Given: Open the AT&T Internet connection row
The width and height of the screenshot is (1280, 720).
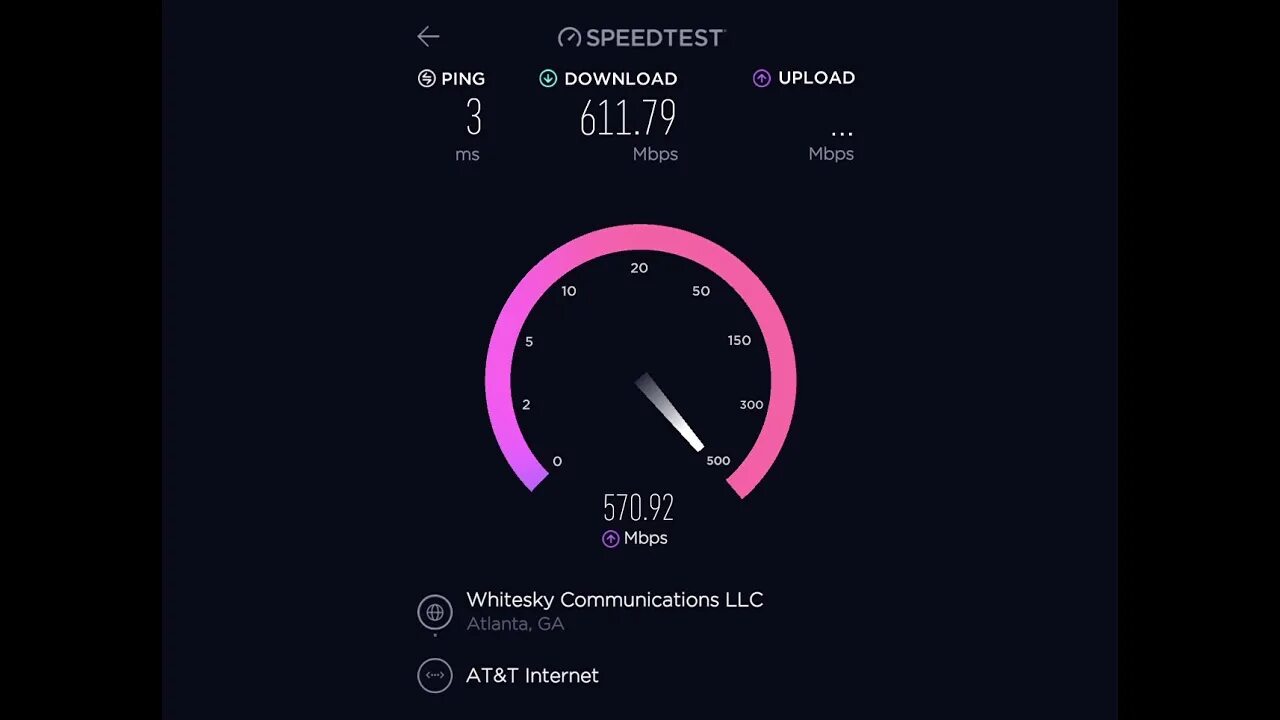Looking at the screenshot, I should click(x=532, y=676).
